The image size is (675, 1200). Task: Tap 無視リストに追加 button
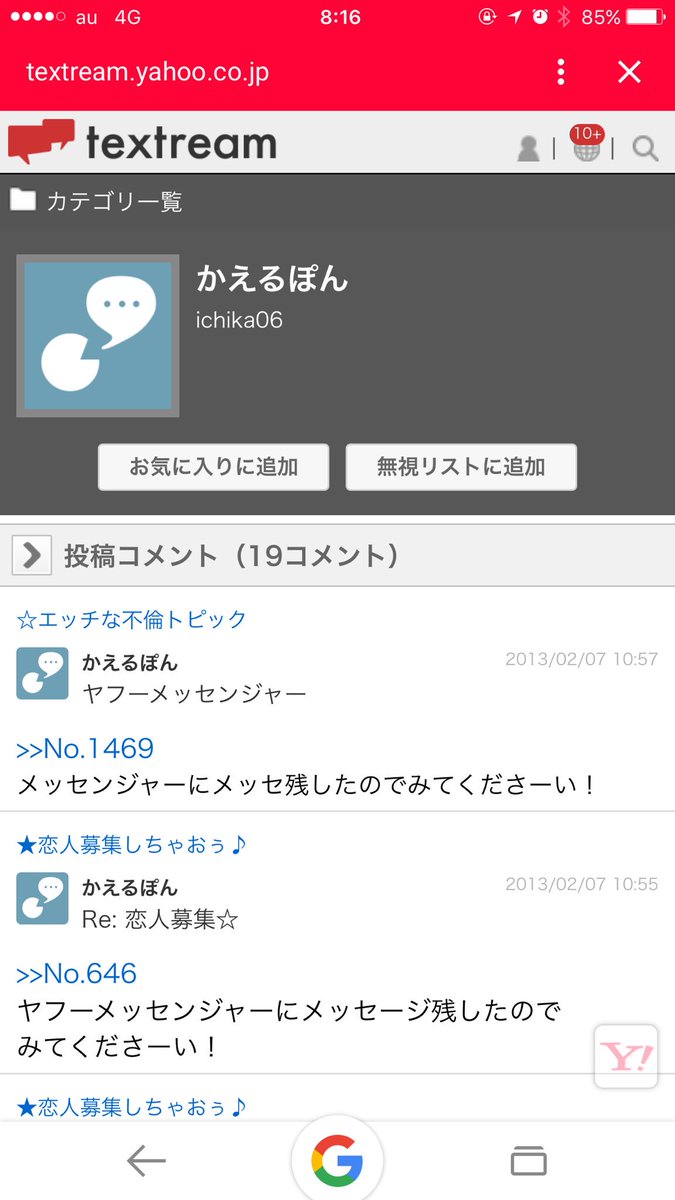461,467
